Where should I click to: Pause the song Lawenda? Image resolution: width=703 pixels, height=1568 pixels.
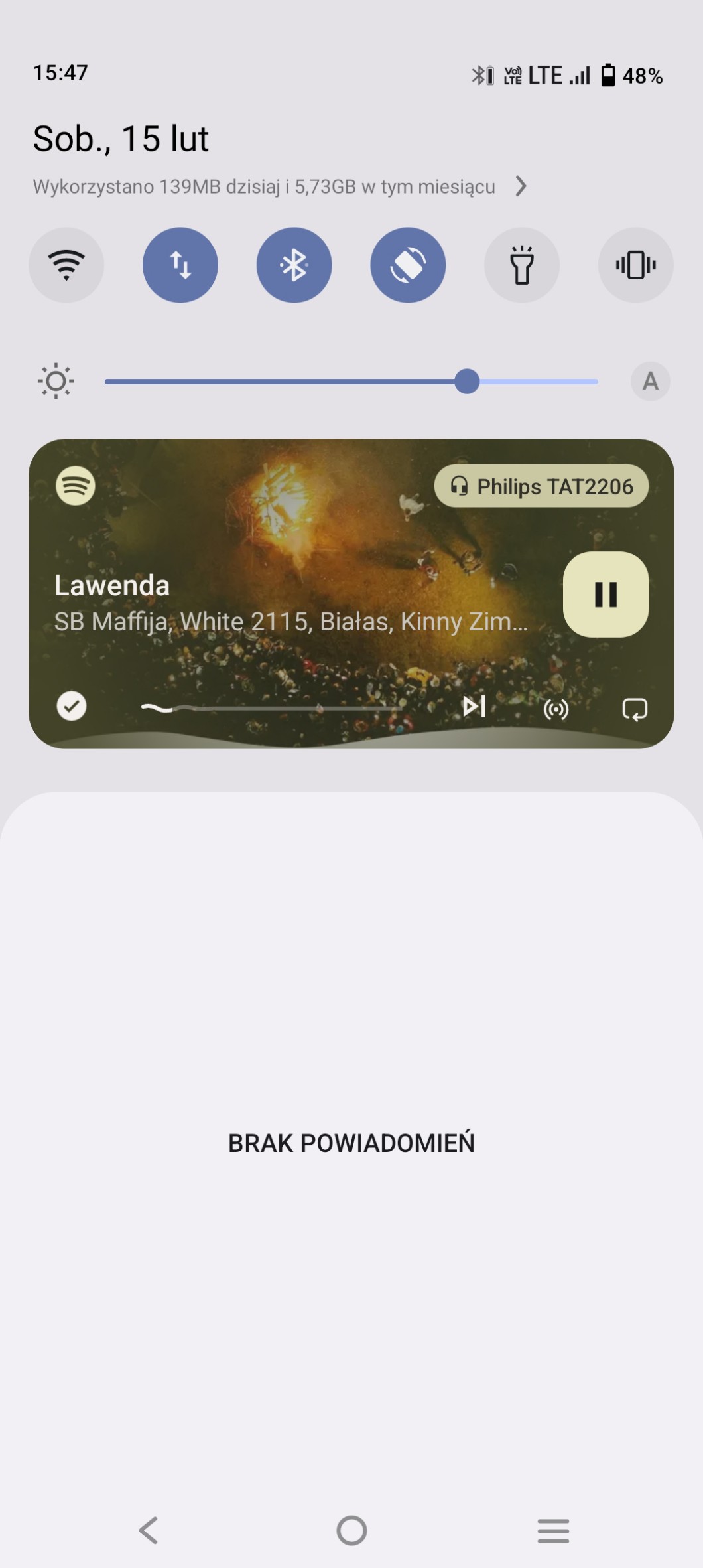click(x=606, y=595)
